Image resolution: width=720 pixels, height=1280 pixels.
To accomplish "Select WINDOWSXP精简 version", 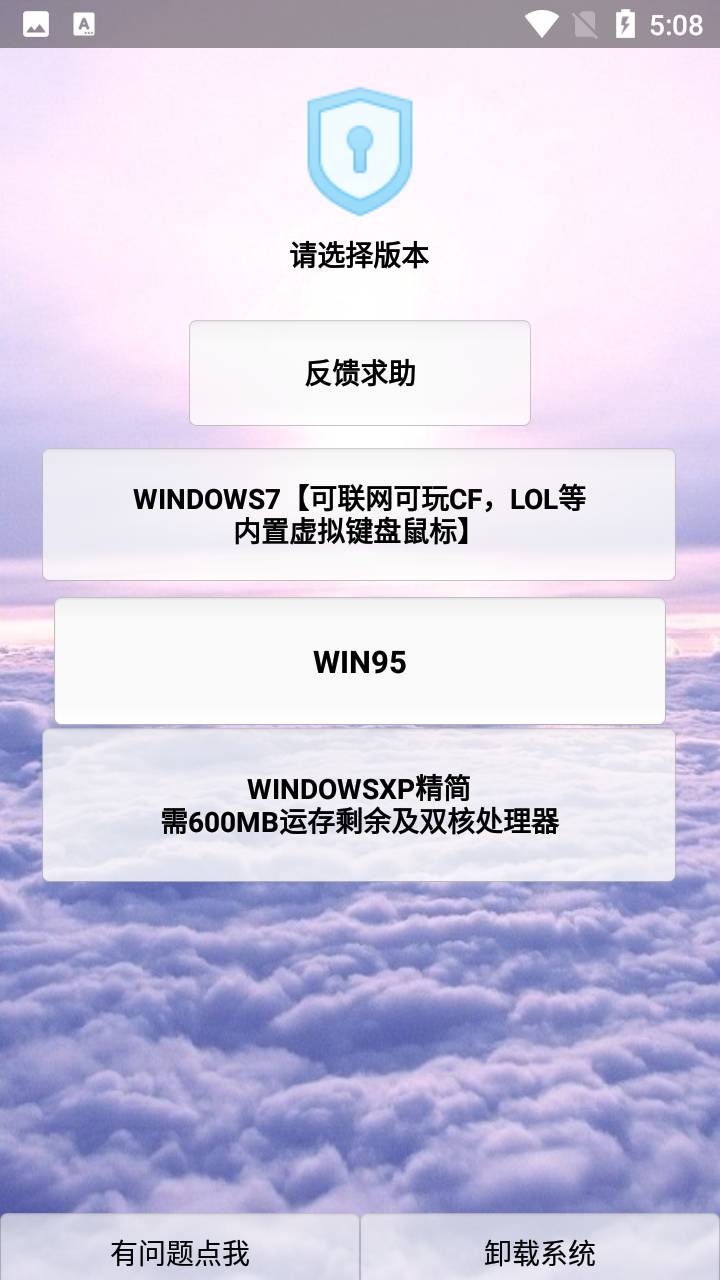I will tap(359, 805).
